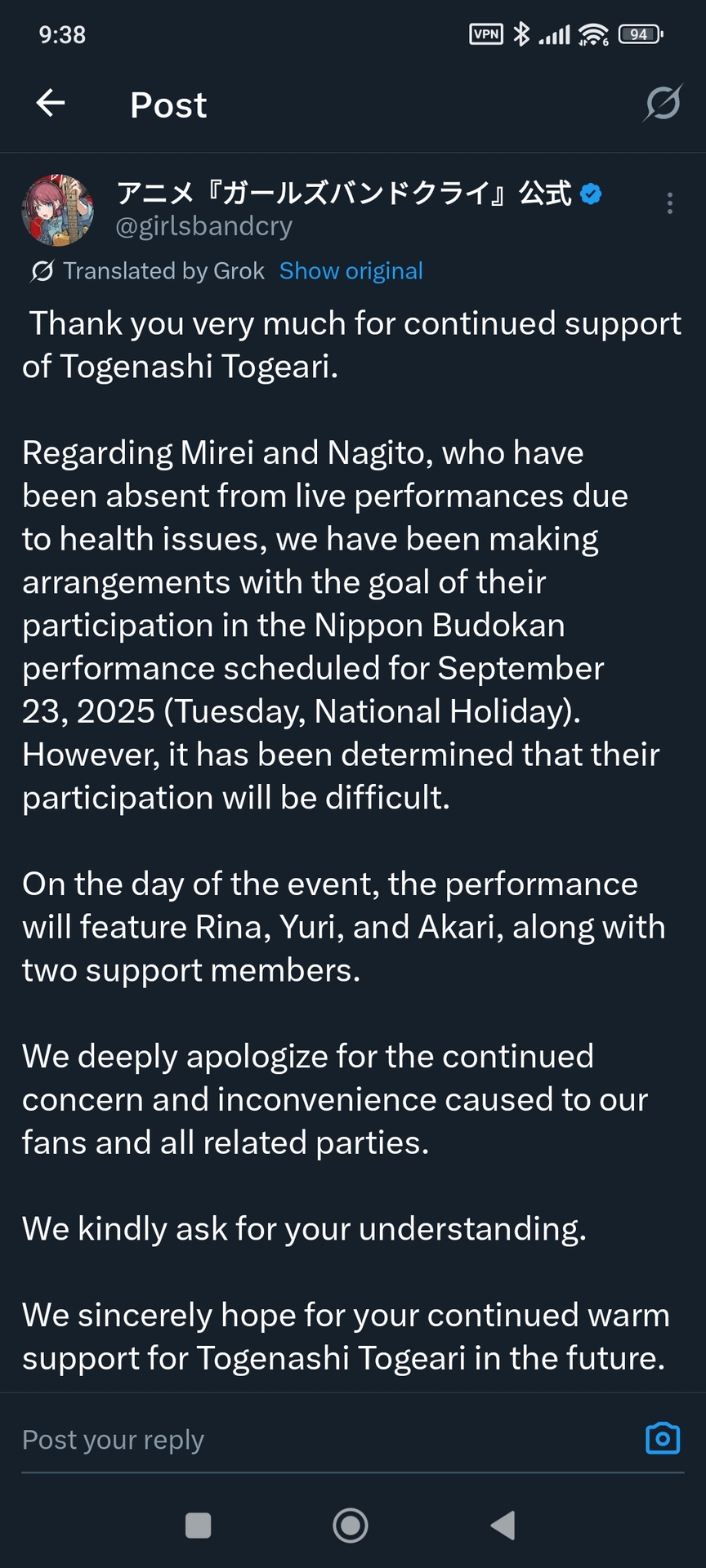Focus the Post your reply field
This screenshot has height=1568, width=706.
[311, 1439]
